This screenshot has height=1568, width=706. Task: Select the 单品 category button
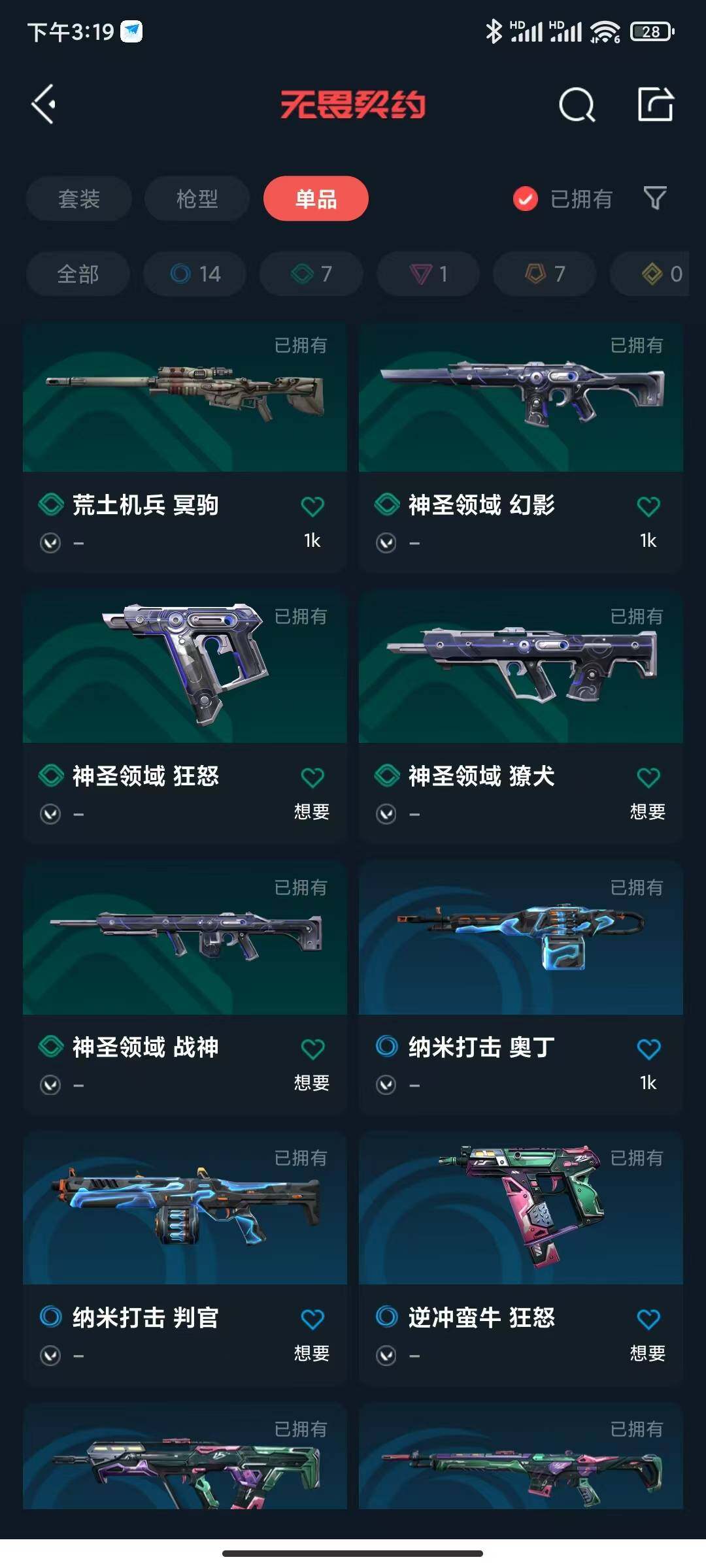[x=316, y=199]
